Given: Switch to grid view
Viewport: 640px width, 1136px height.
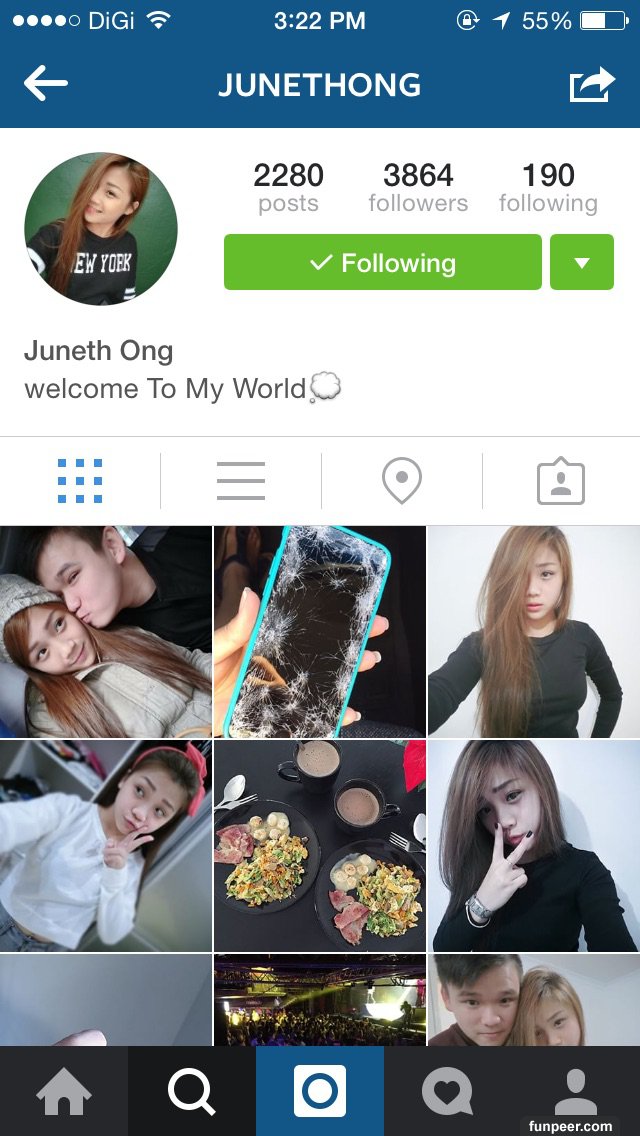Looking at the screenshot, I should coord(80,481).
